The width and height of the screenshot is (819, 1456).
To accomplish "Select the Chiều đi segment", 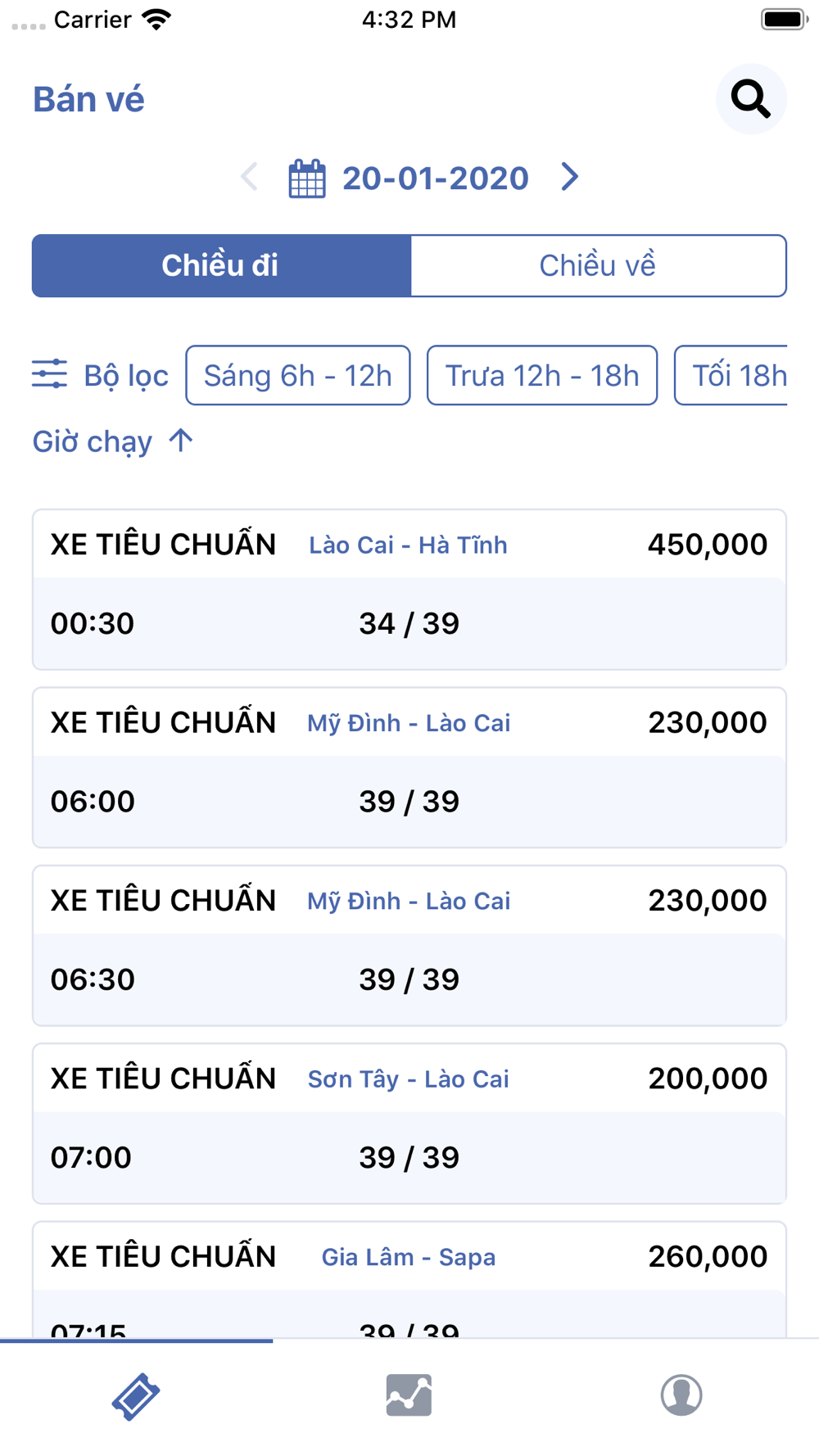I will [221, 265].
